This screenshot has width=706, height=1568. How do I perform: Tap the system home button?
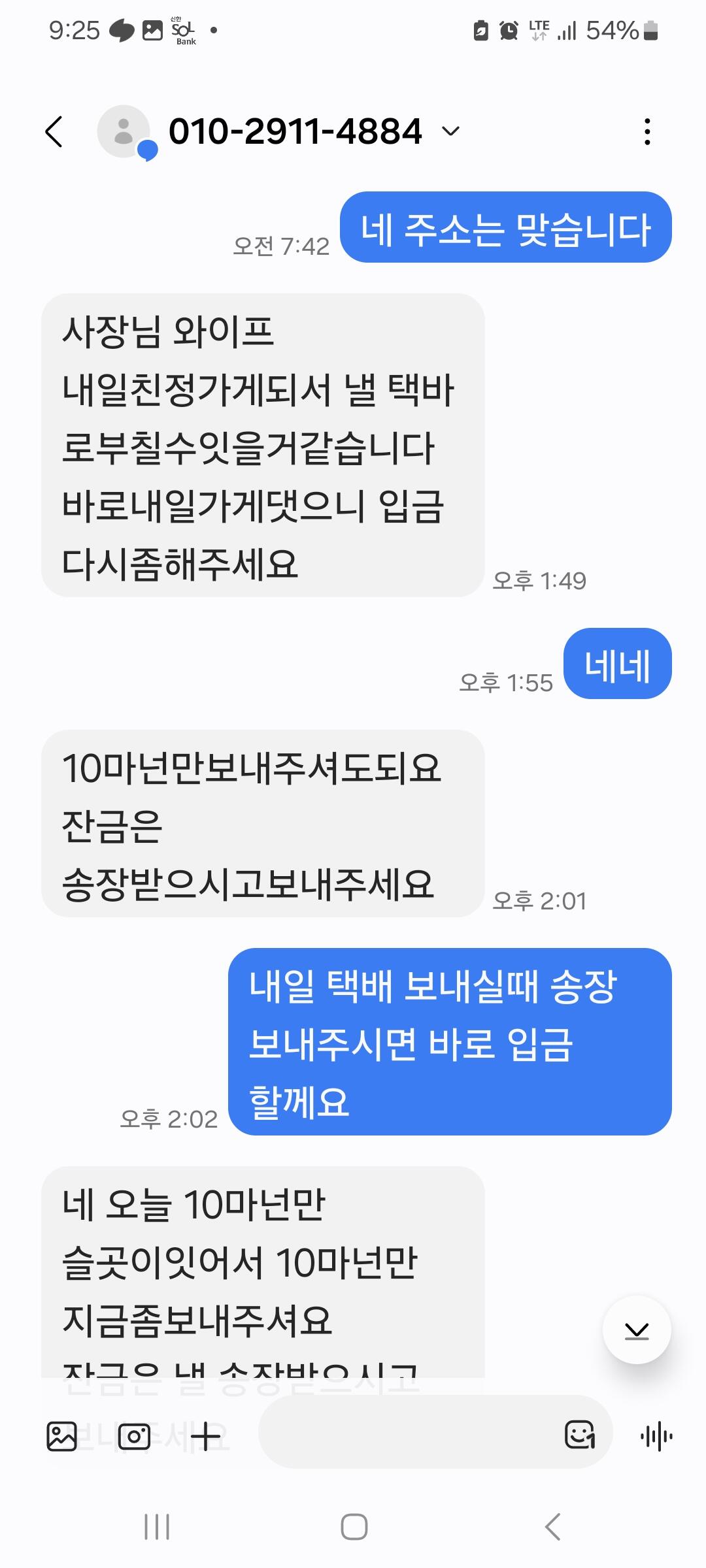[354, 1527]
